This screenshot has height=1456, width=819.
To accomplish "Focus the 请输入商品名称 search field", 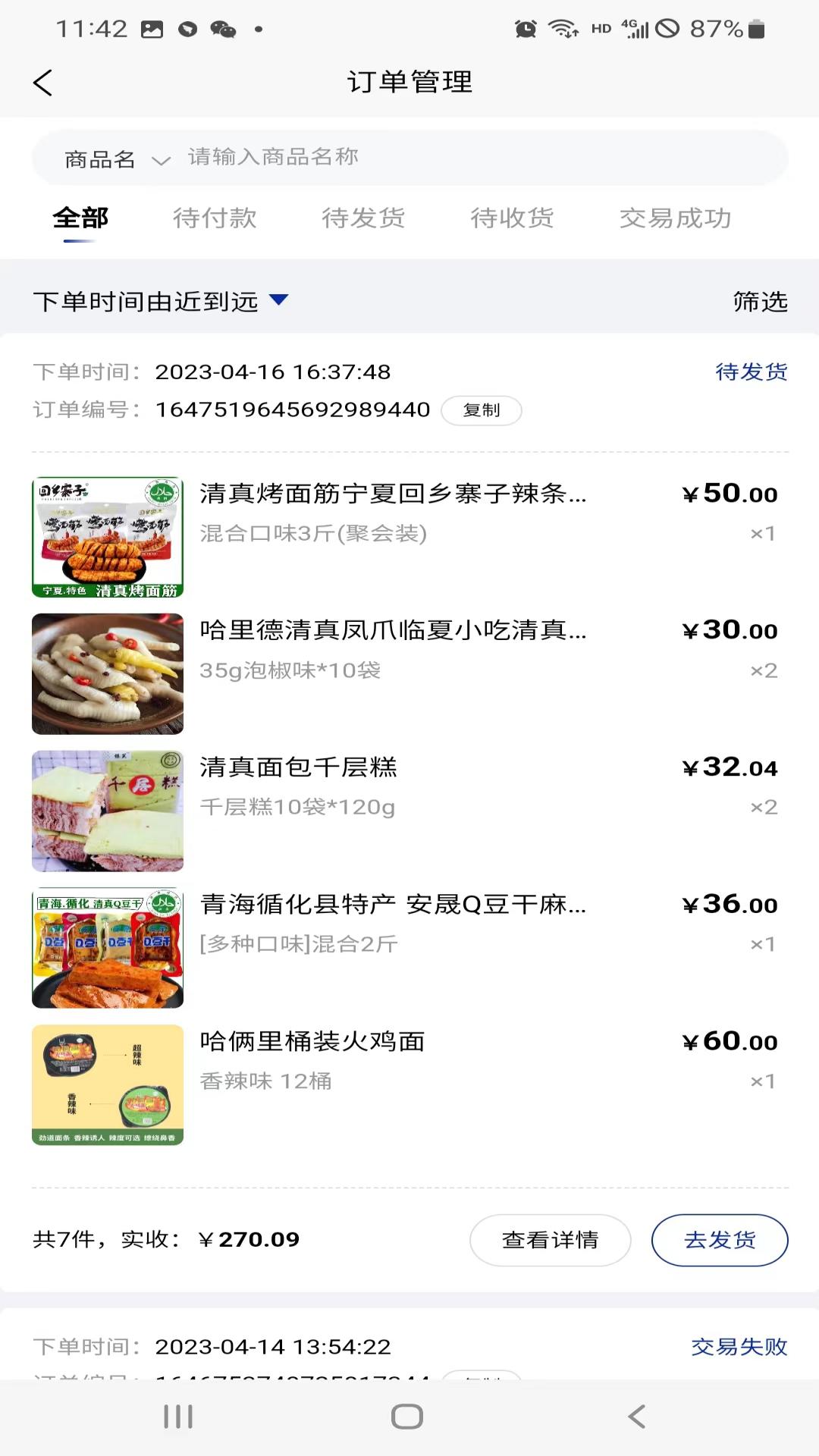I will tap(455, 157).
